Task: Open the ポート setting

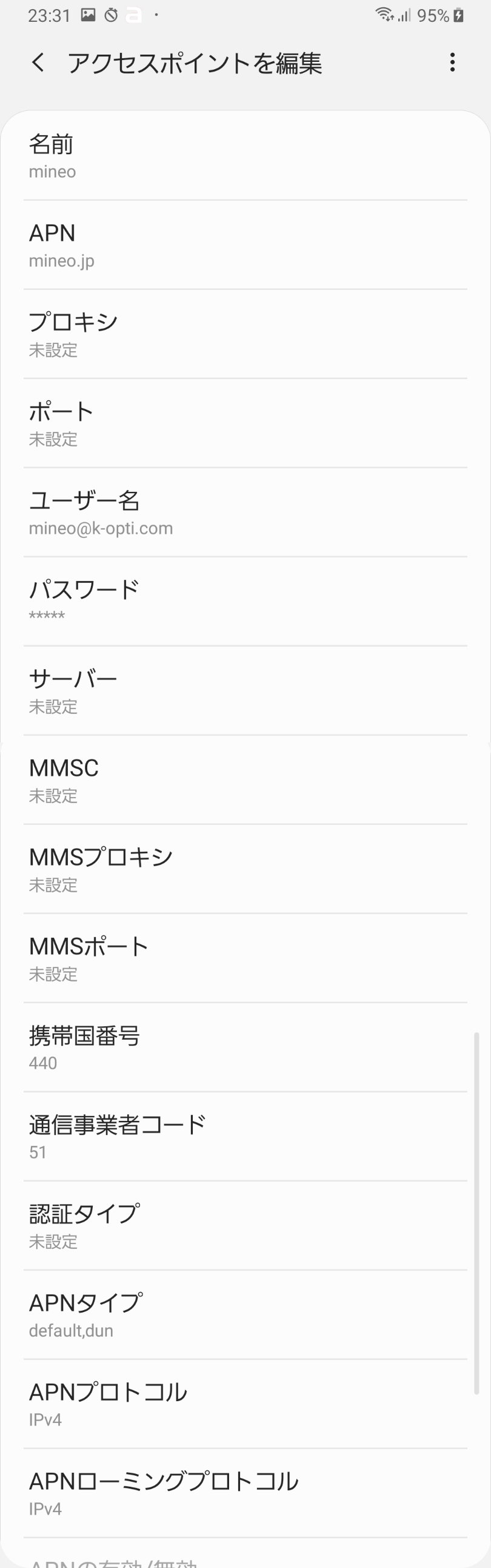Action: point(245,423)
